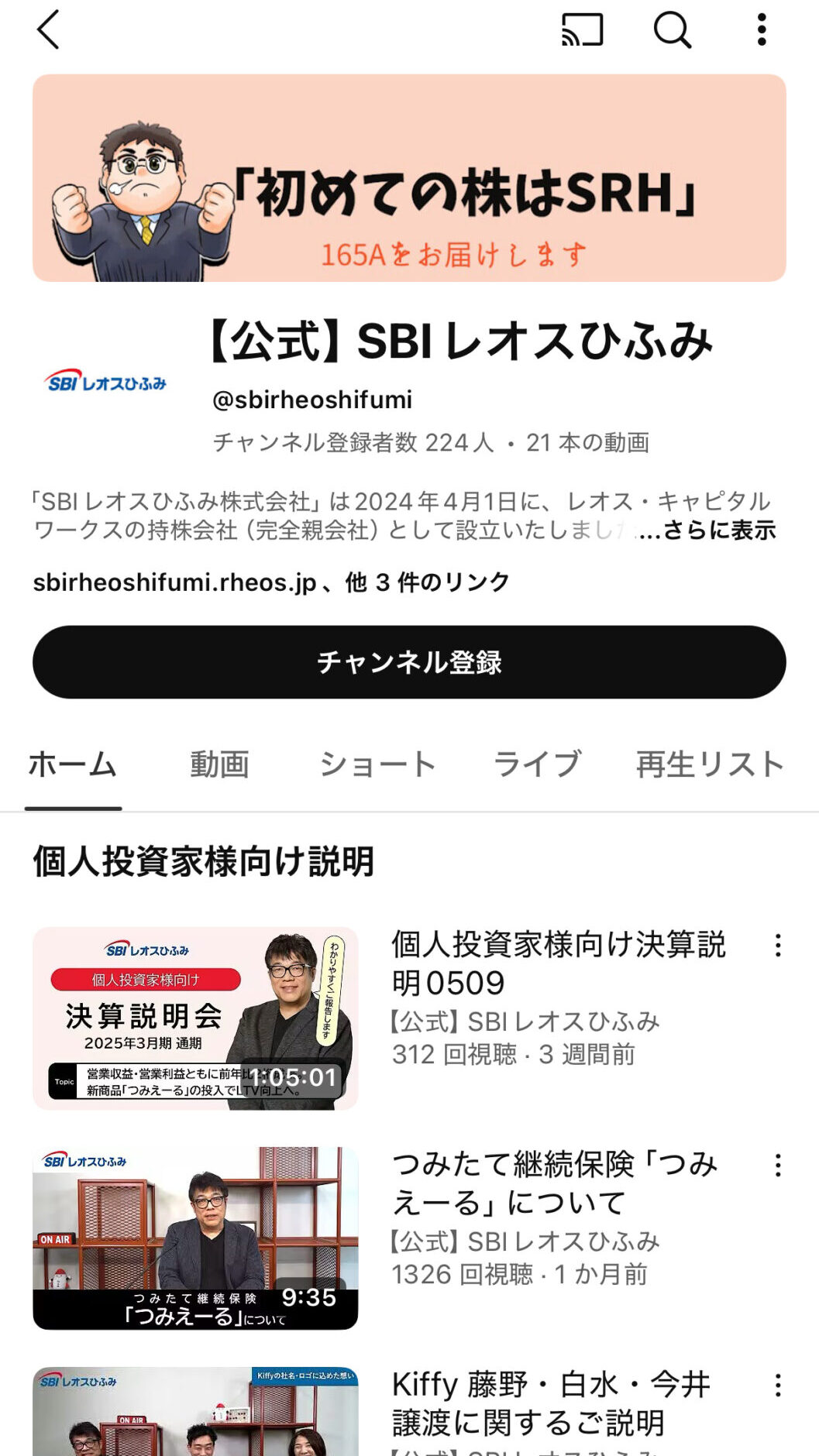This screenshot has width=819, height=1456.
Task: Play the つみたて継続保険「つみえーる」について video
Action: pyautogui.click(x=195, y=1238)
